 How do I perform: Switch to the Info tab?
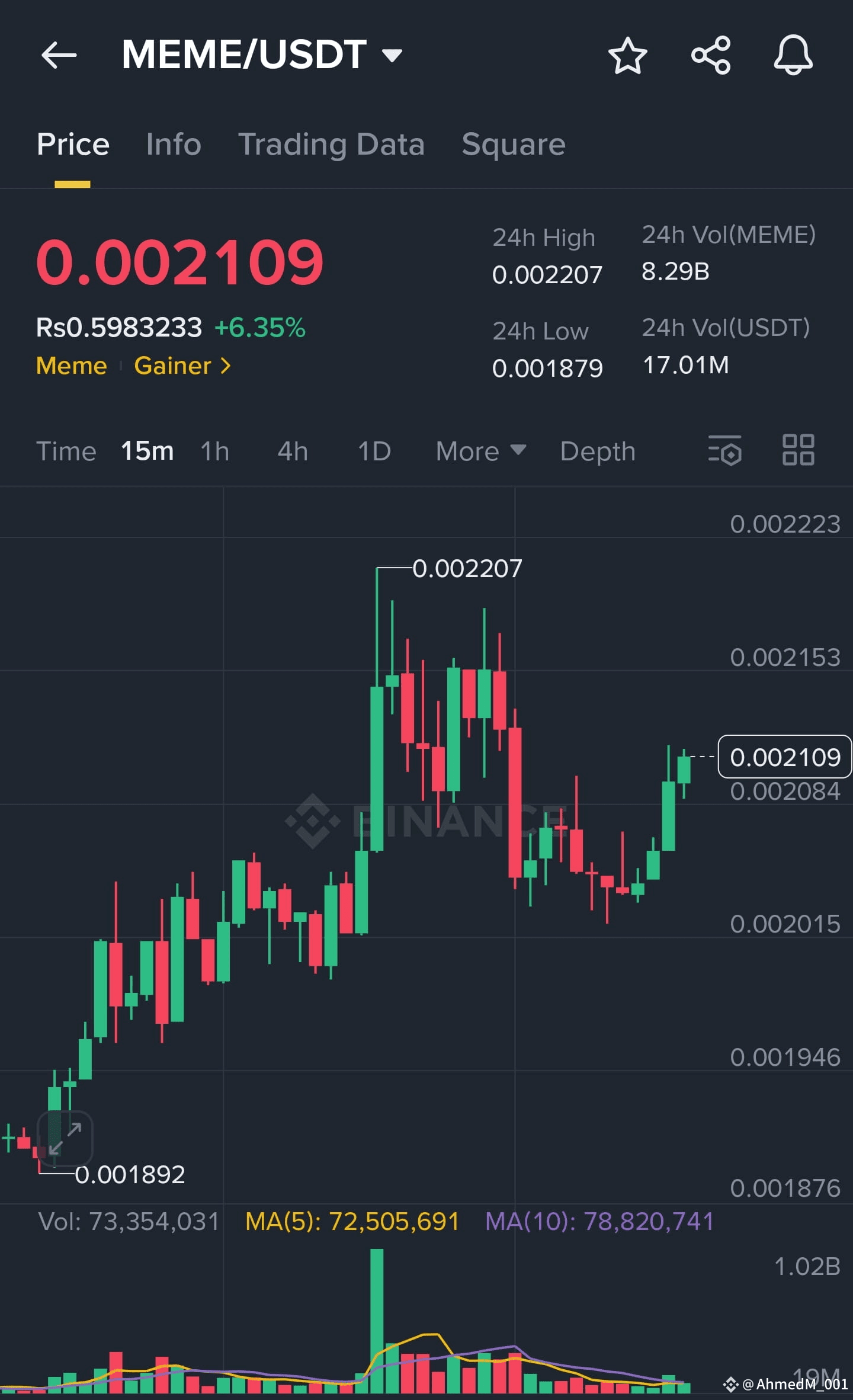(173, 144)
